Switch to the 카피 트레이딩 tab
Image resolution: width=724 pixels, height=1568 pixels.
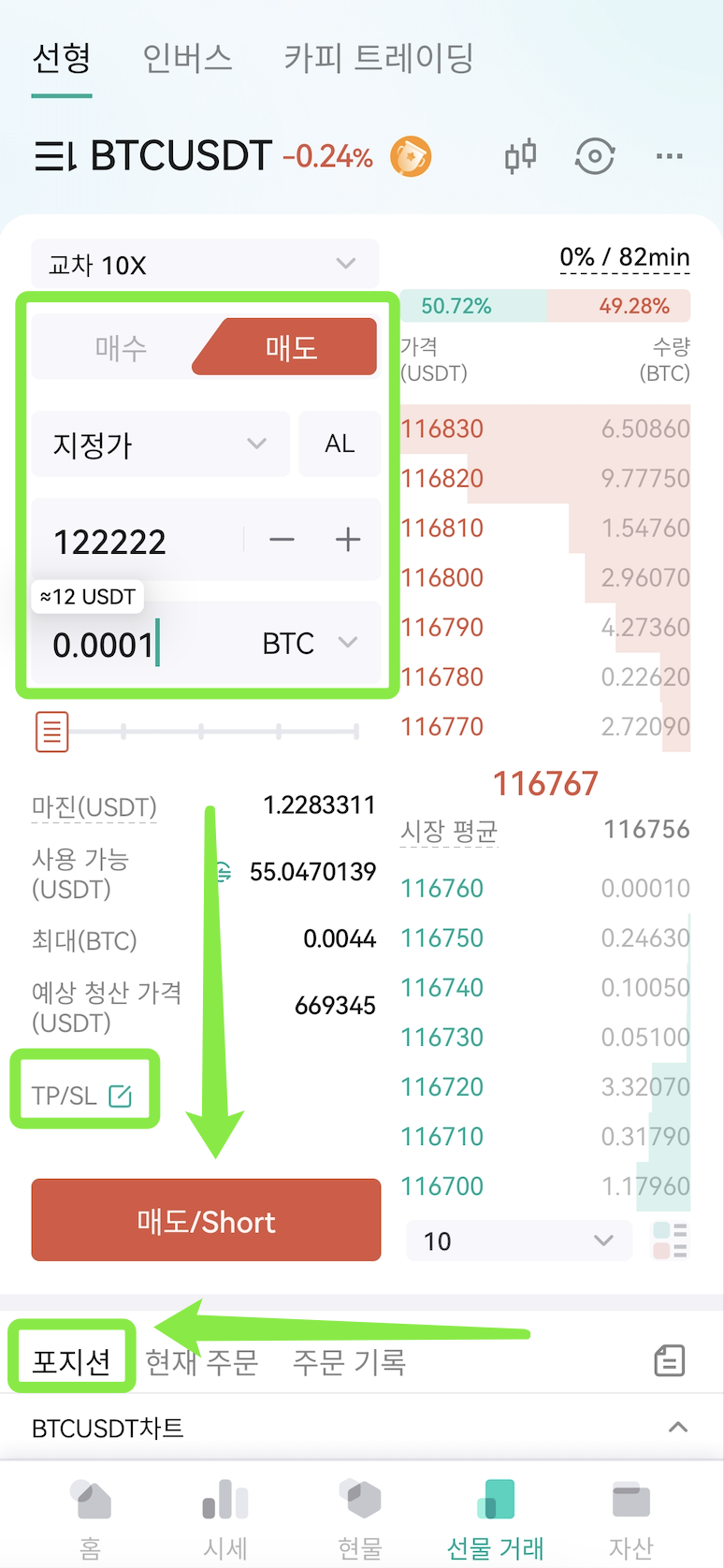(379, 58)
